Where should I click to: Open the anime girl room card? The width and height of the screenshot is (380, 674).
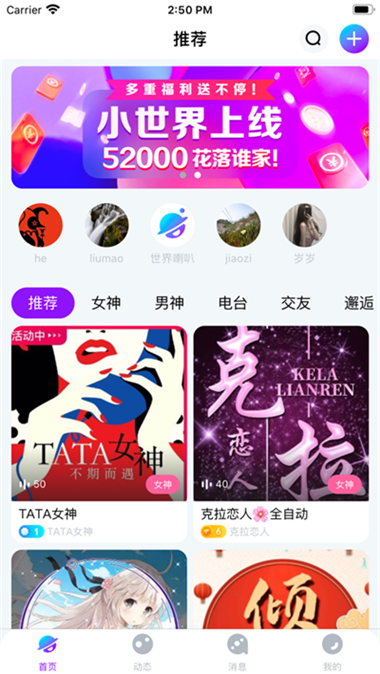click(x=99, y=590)
